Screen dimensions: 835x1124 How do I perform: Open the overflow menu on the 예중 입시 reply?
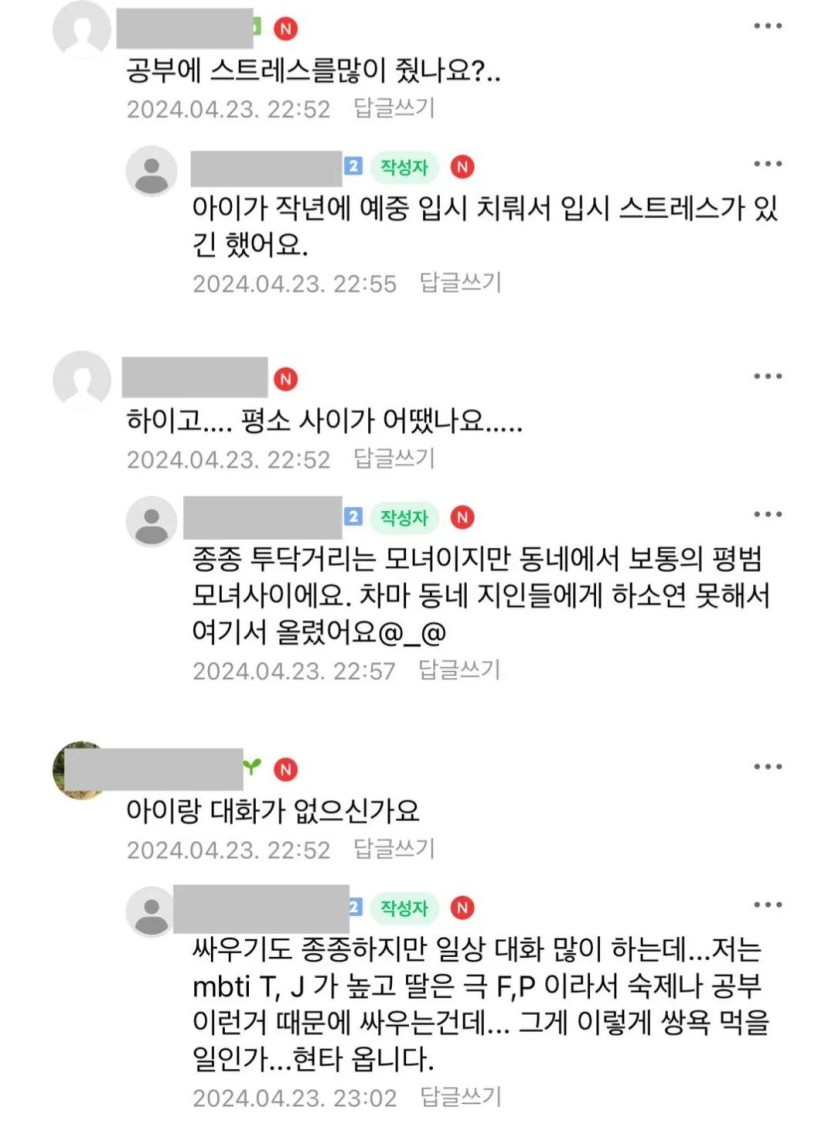pyautogui.click(x=767, y=164)
